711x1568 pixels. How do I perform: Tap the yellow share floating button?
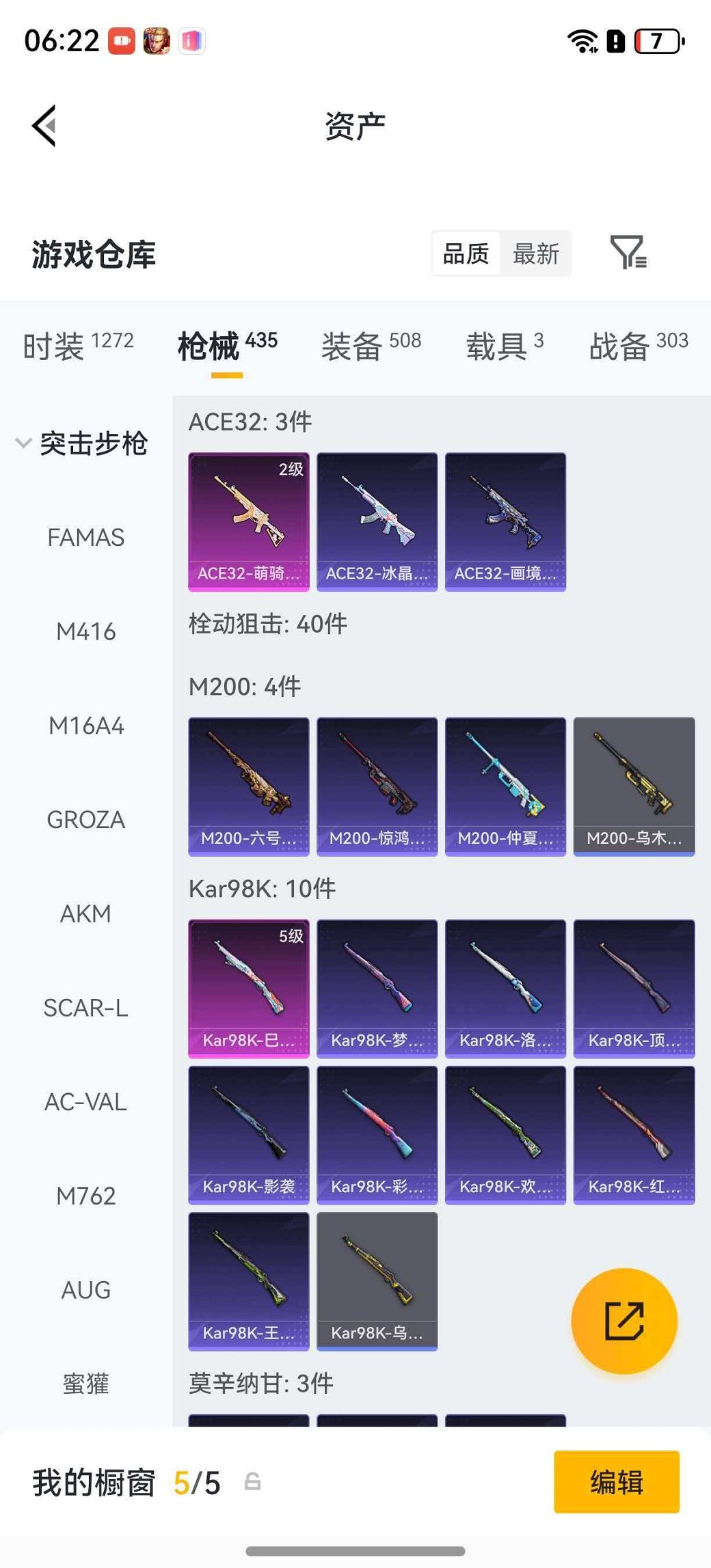624,1320
